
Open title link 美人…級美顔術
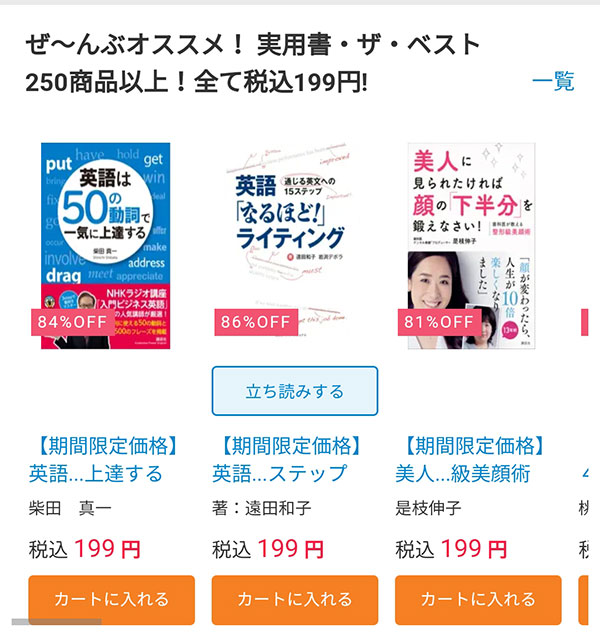463,472
